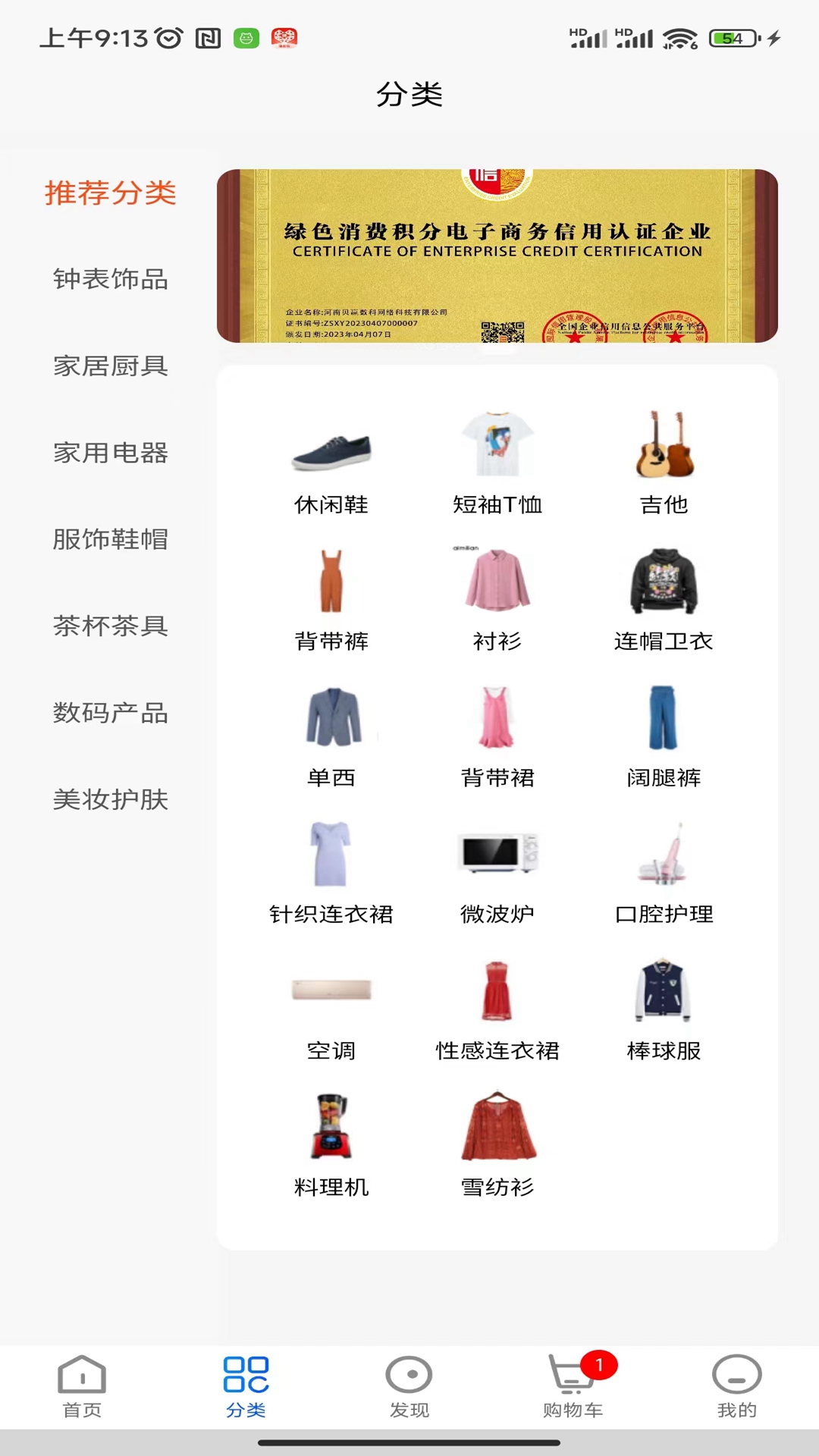Tap the credit certification banner
819x1456 pixels.
point(497,256)
